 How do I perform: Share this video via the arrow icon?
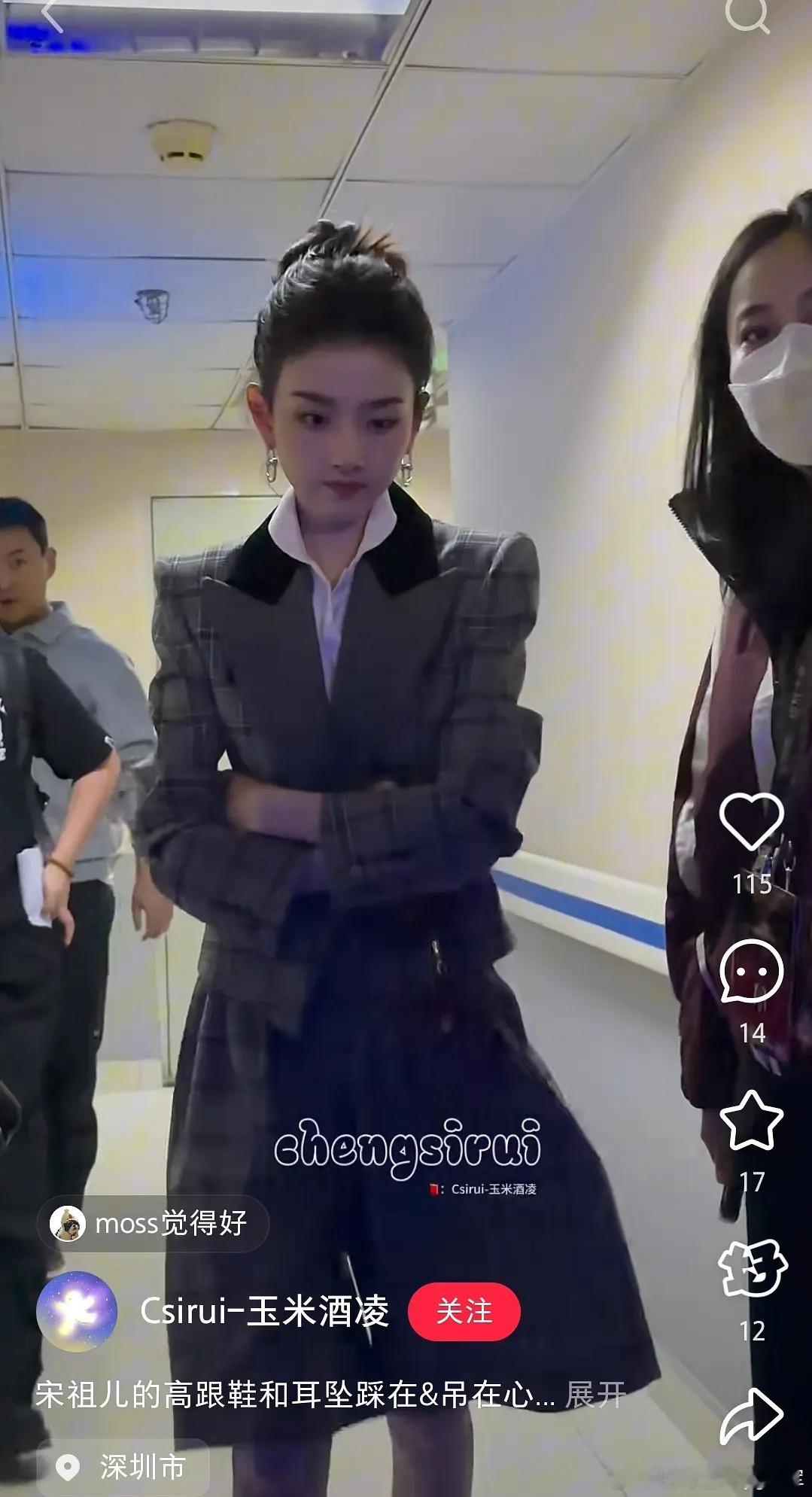pos(752,1416)
